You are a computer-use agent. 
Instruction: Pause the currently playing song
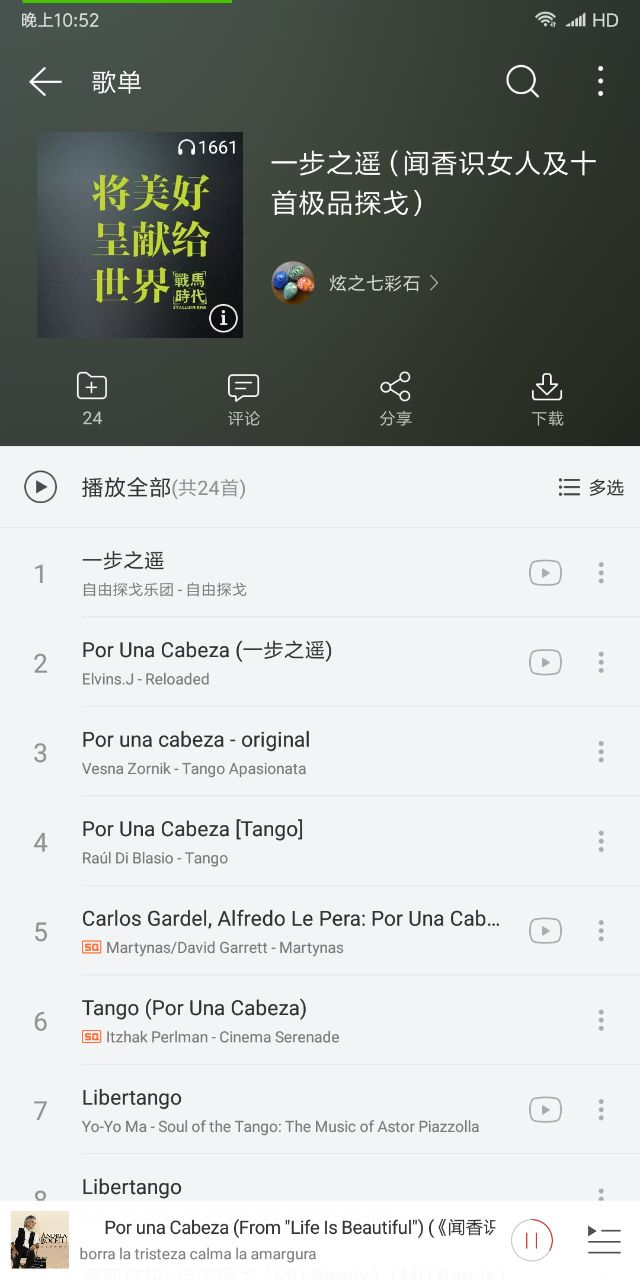(x=532, y=1241)
